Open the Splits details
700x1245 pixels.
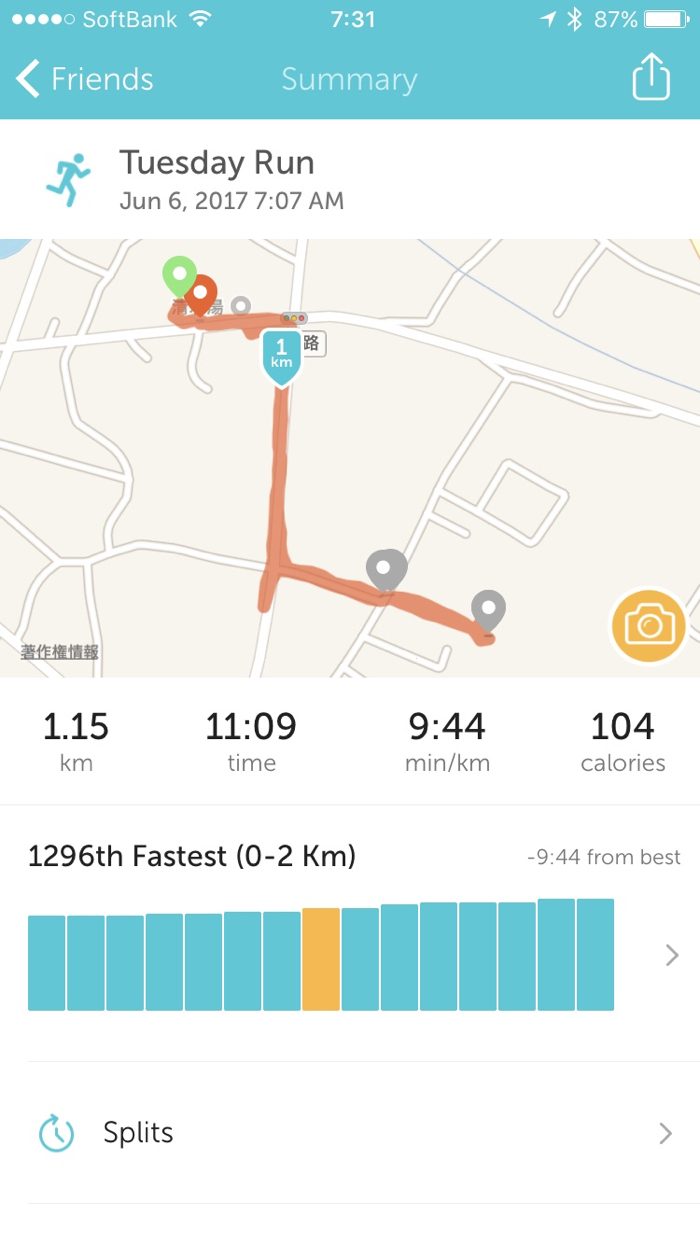point(350,1133)
